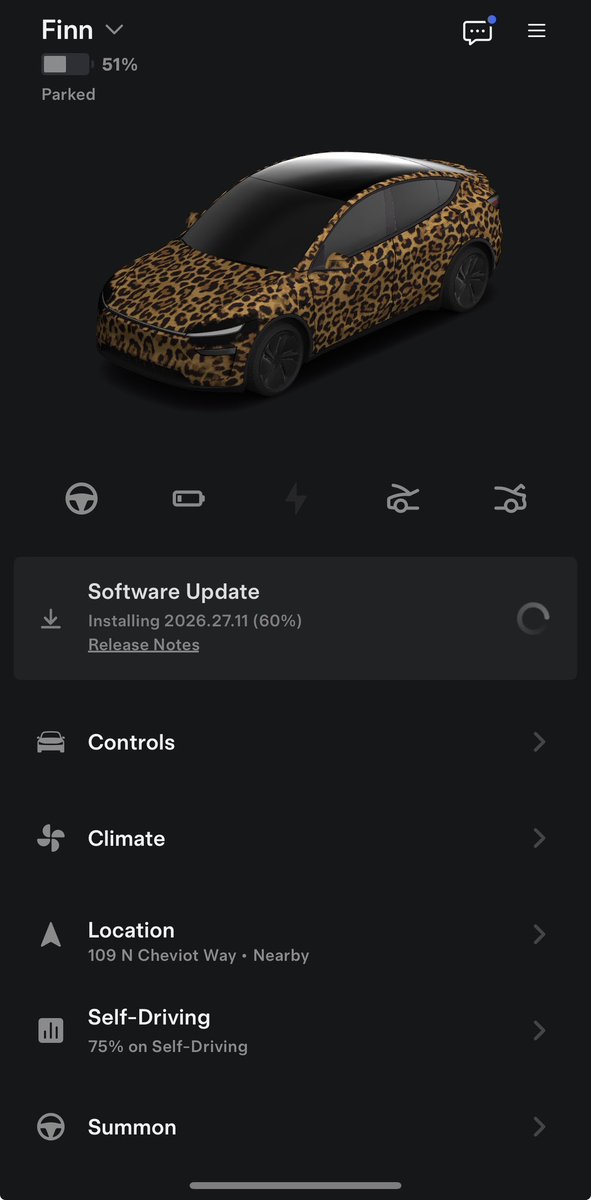Tap the battery quick action icon
This screenshot has width=591, height=1200.
(x=189, y=498)
